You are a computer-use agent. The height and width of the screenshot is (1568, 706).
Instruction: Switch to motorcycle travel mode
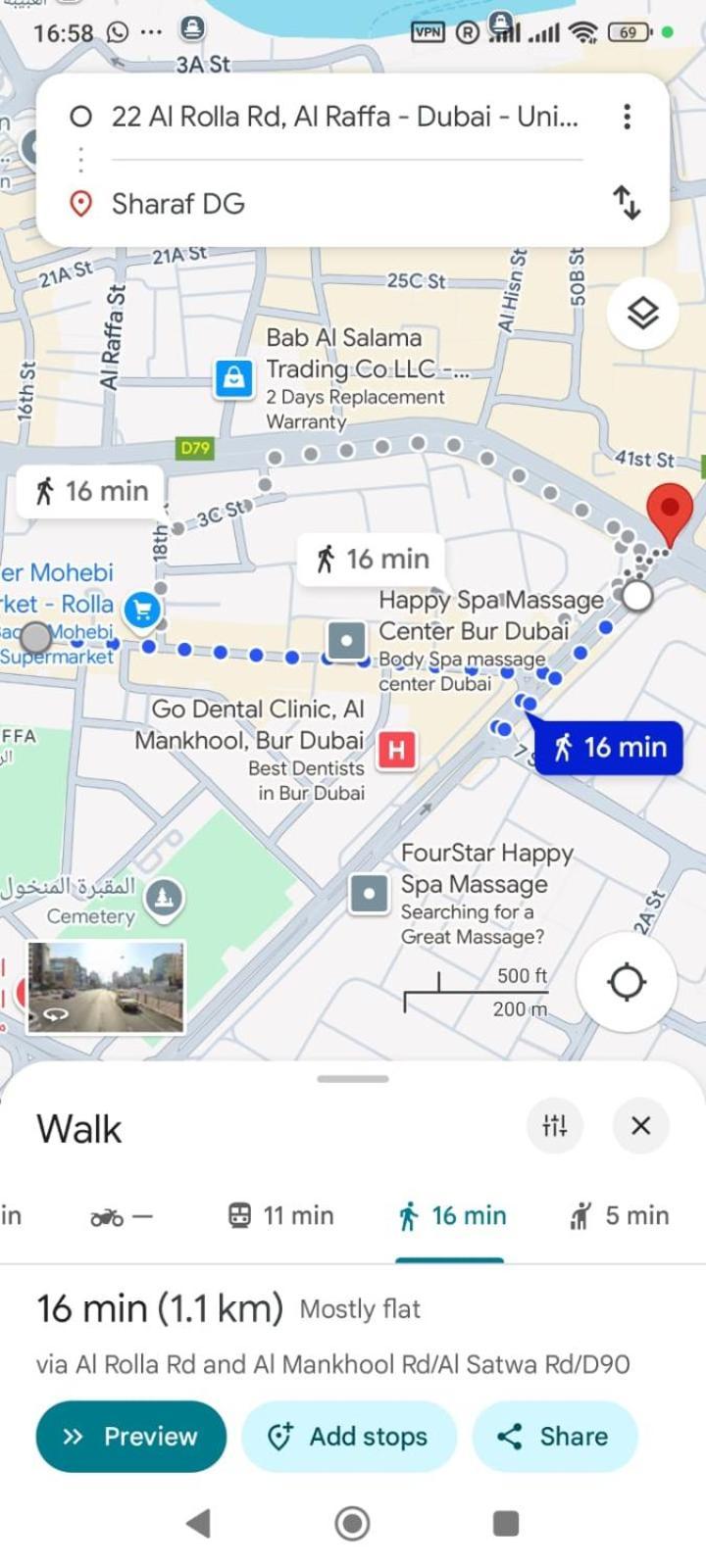(121, 1216)
